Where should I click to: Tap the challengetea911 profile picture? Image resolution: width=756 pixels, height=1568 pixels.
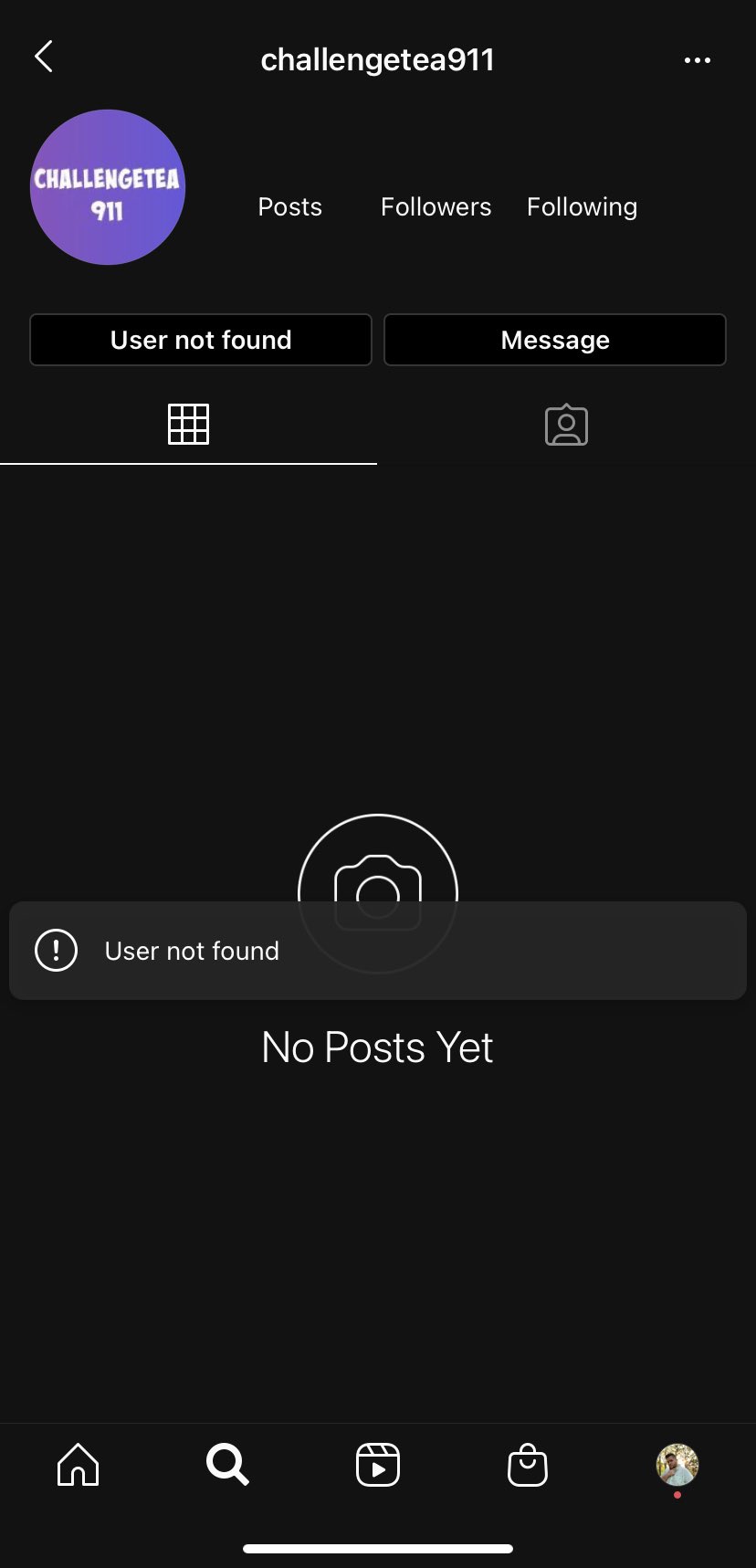coord(108,187)
